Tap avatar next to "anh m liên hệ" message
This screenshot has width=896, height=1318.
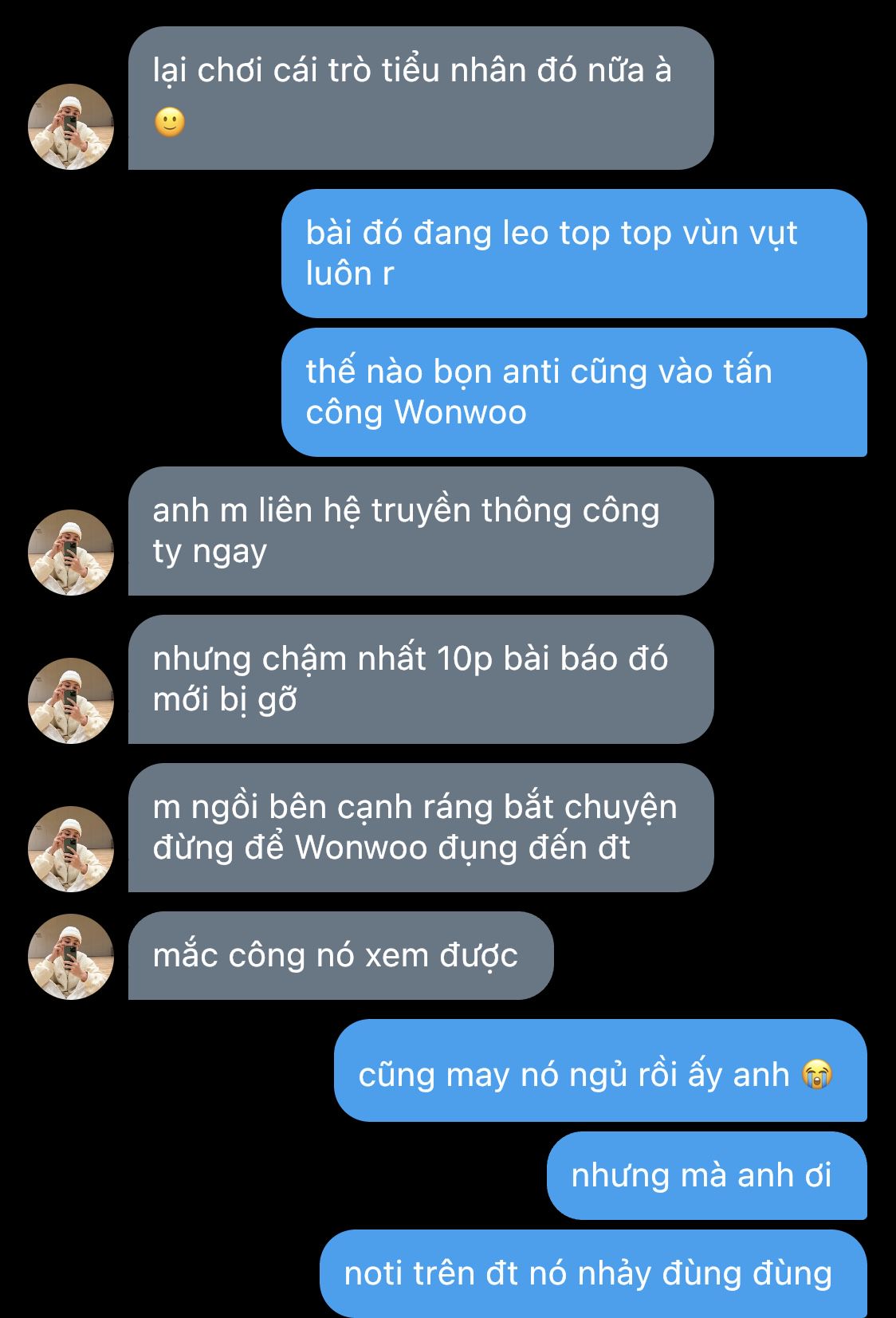tap(71, 553)
